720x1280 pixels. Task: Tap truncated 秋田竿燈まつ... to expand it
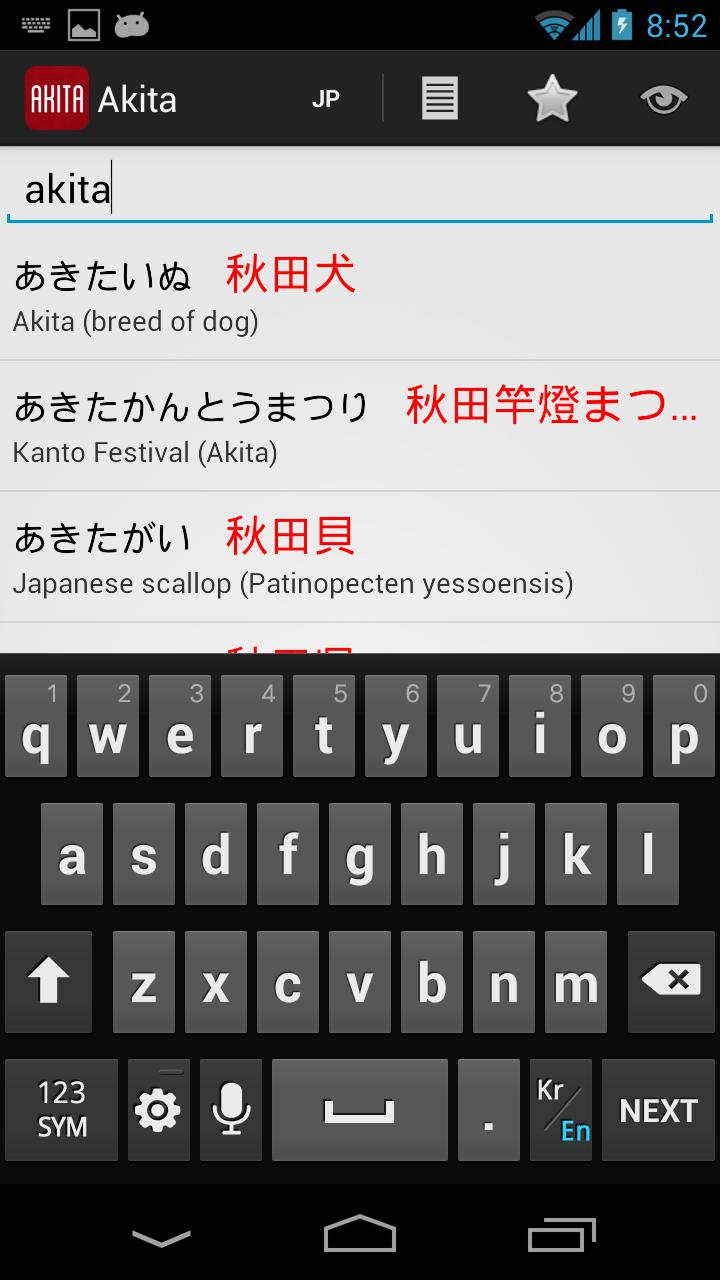point(550,405)
